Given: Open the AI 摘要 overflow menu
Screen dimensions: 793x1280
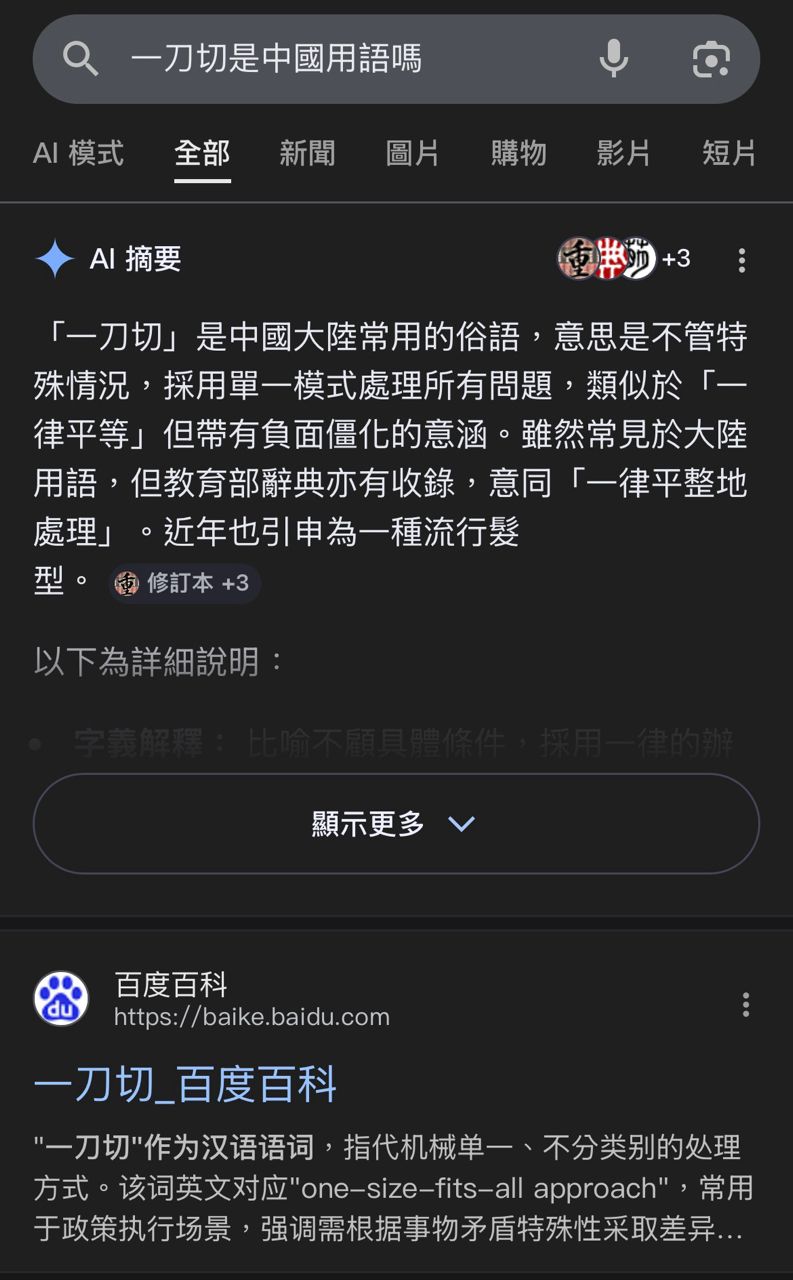Looking at the screenshot, I should [x=741, y=260].
